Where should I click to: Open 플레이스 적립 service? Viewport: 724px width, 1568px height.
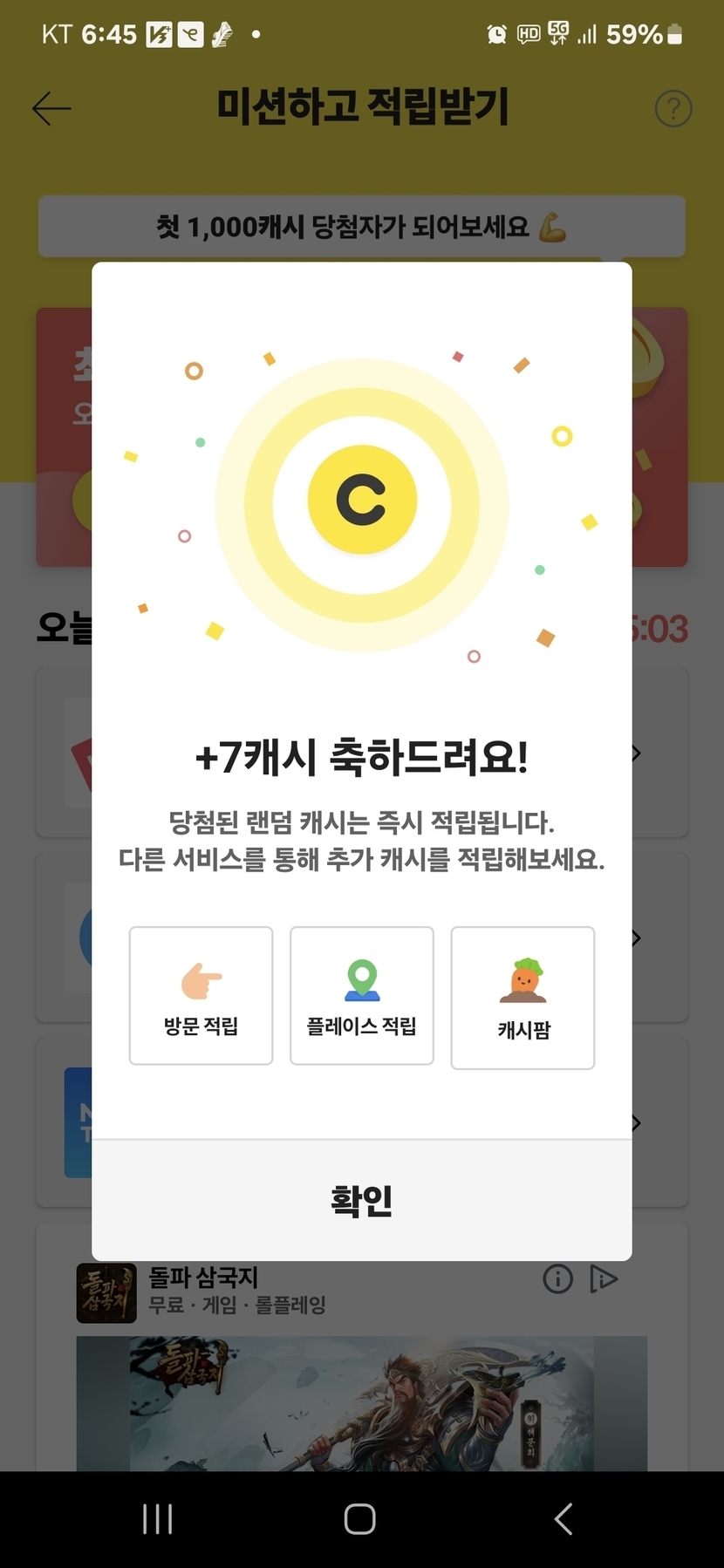pos(362,995)
